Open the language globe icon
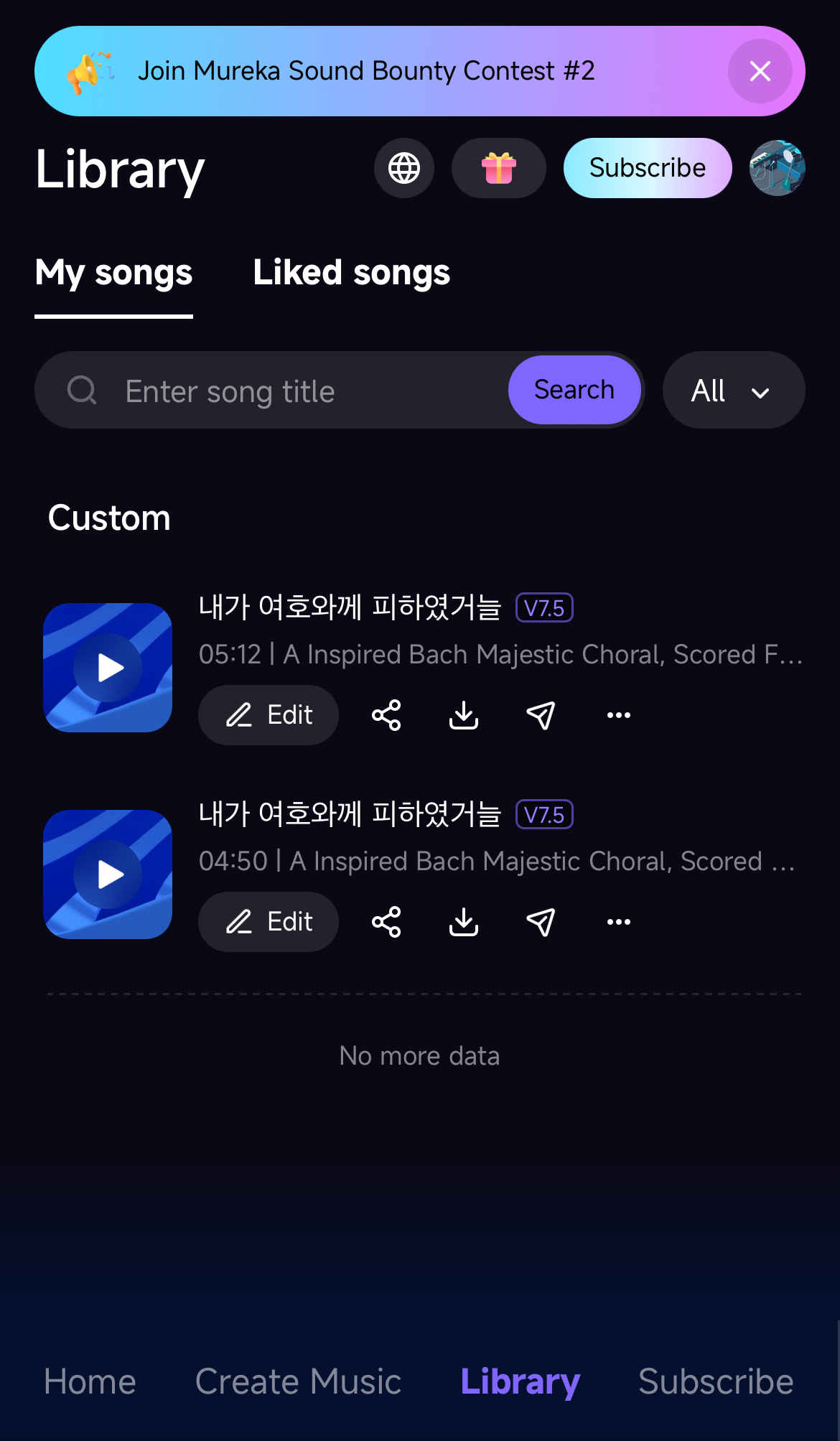This screenshot has width=840, height=1441. (x=404, y=168)
